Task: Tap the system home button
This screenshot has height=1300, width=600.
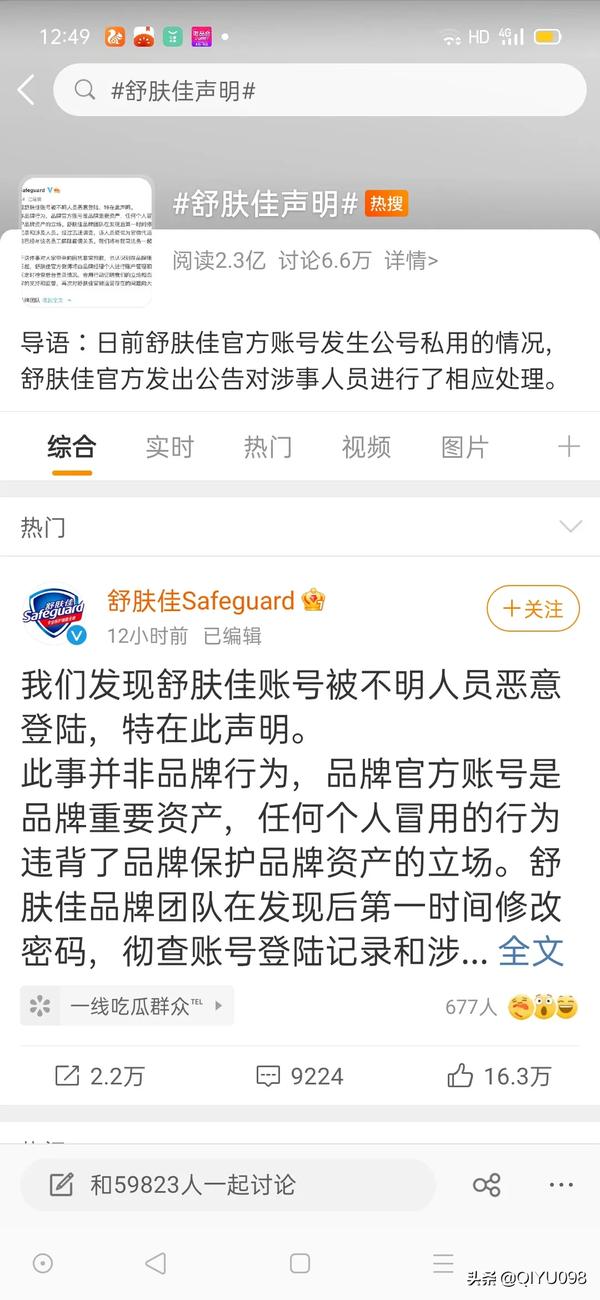Action: click(300, 1263)
